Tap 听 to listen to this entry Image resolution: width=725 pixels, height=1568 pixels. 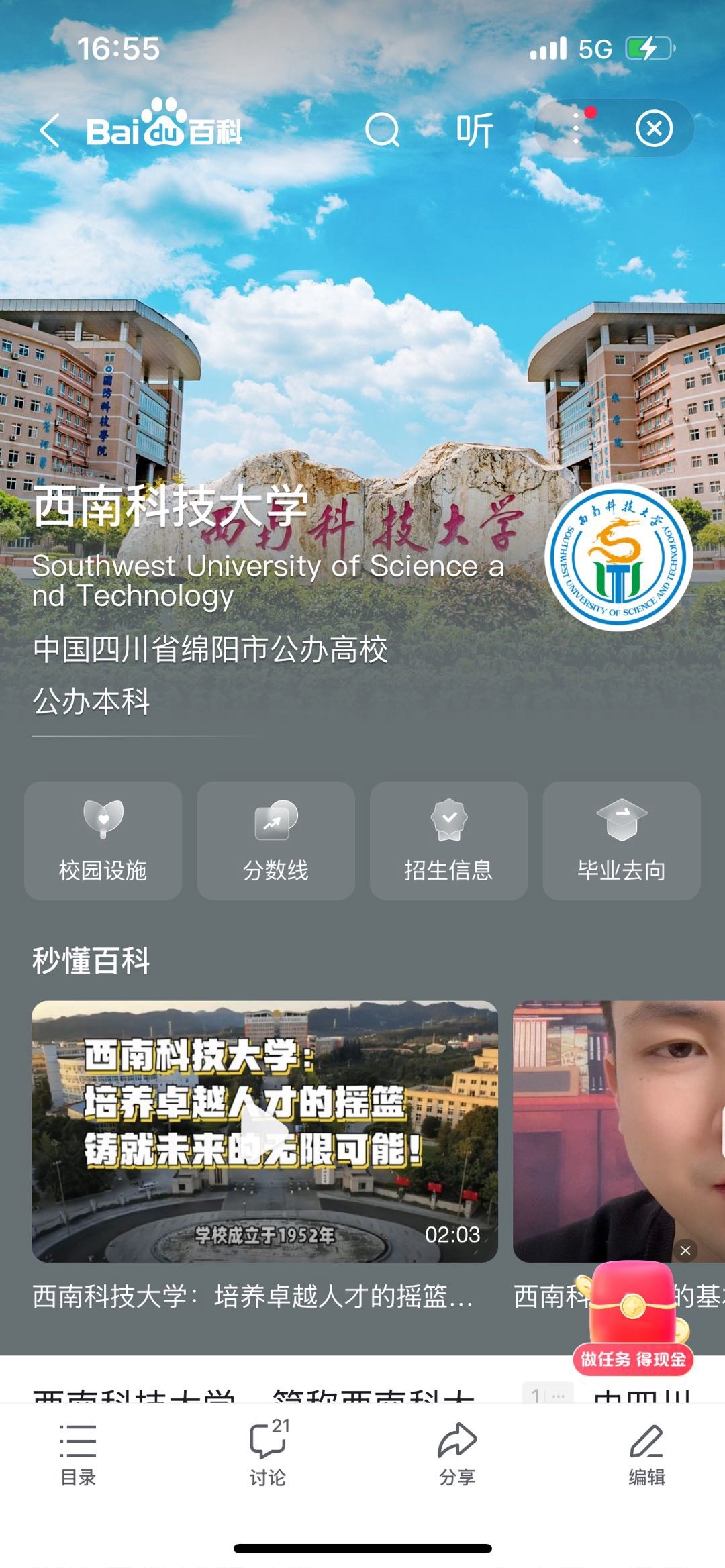475,130
